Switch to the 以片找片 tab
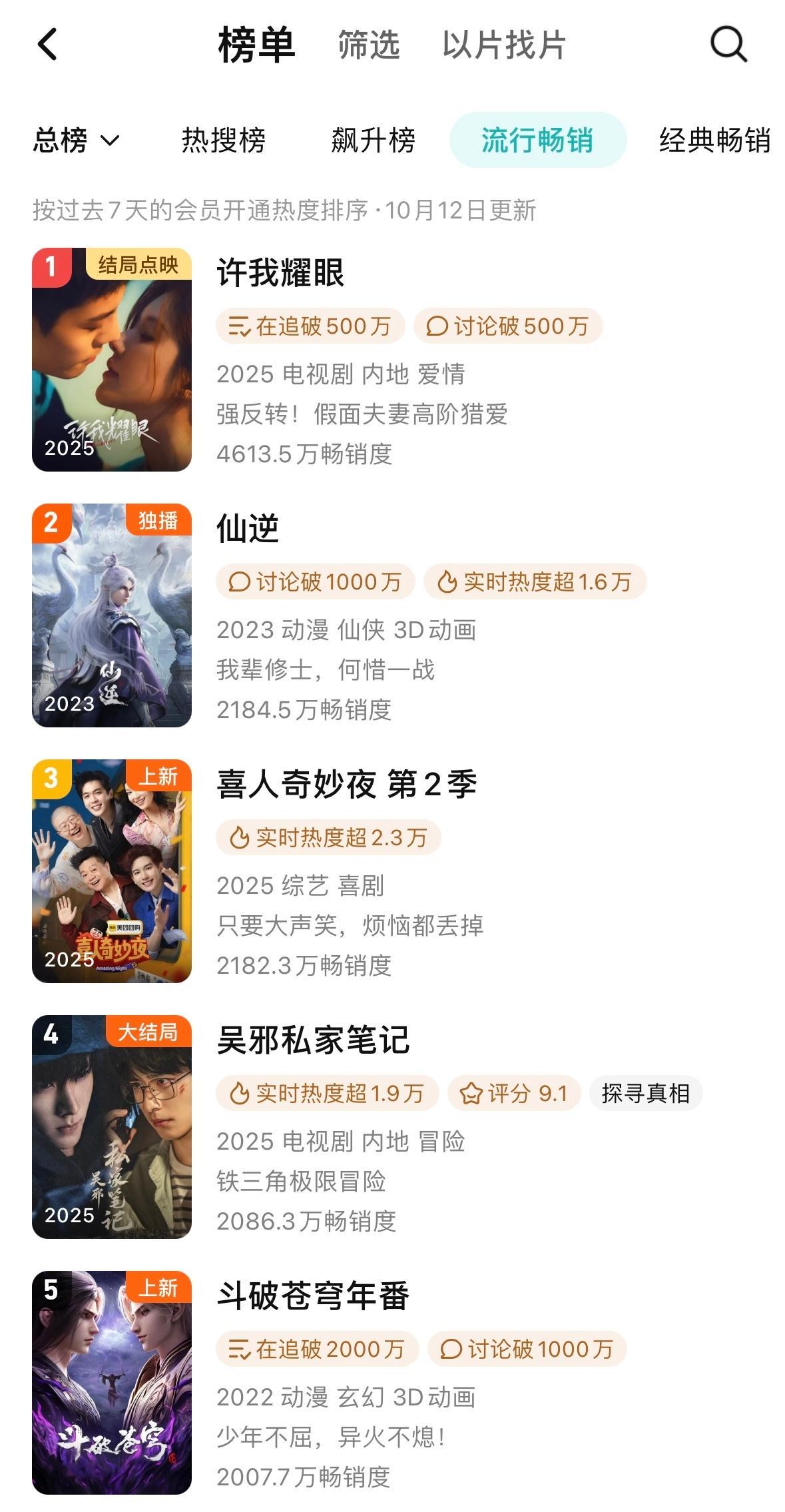The image size is (785, 1512). pos(504,45)
